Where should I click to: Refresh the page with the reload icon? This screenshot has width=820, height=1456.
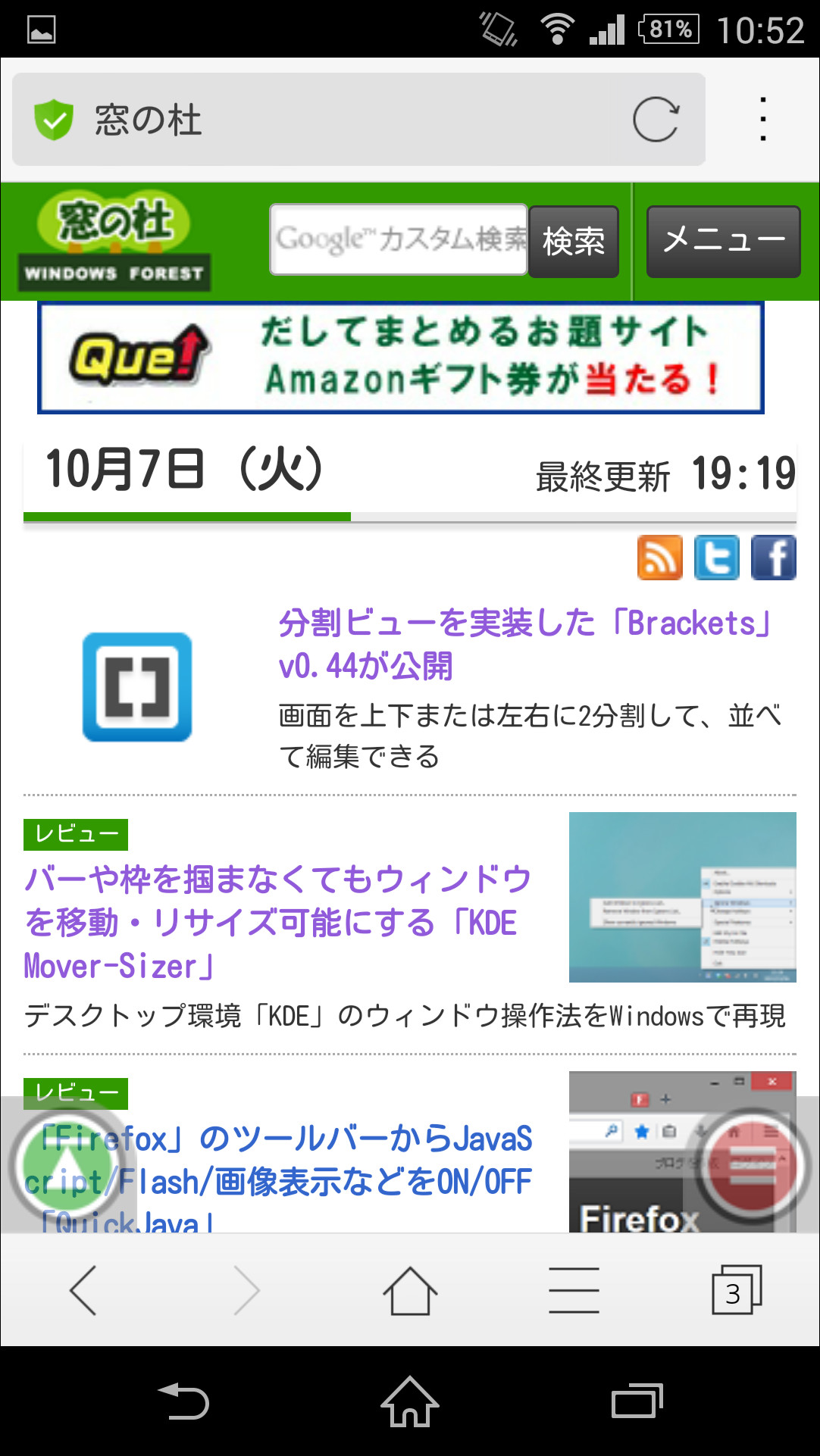(656, 119)
